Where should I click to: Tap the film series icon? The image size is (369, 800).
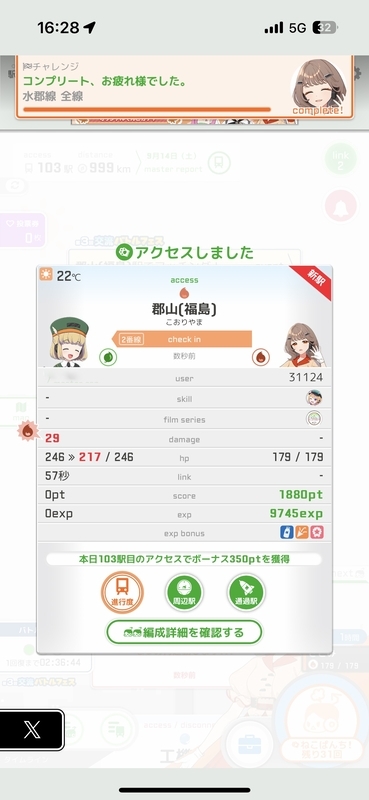point(314,419)
